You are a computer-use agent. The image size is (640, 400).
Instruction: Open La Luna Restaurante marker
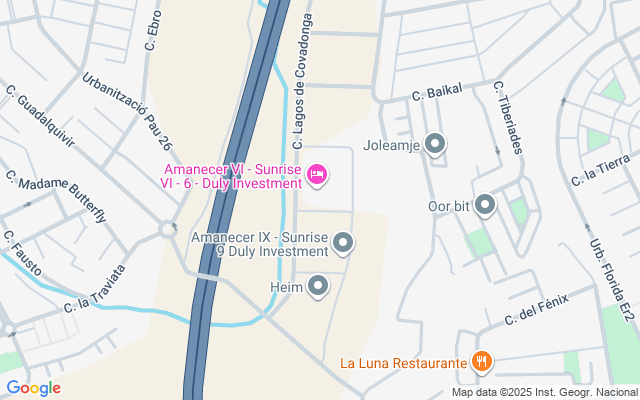(x=482, y=362)
